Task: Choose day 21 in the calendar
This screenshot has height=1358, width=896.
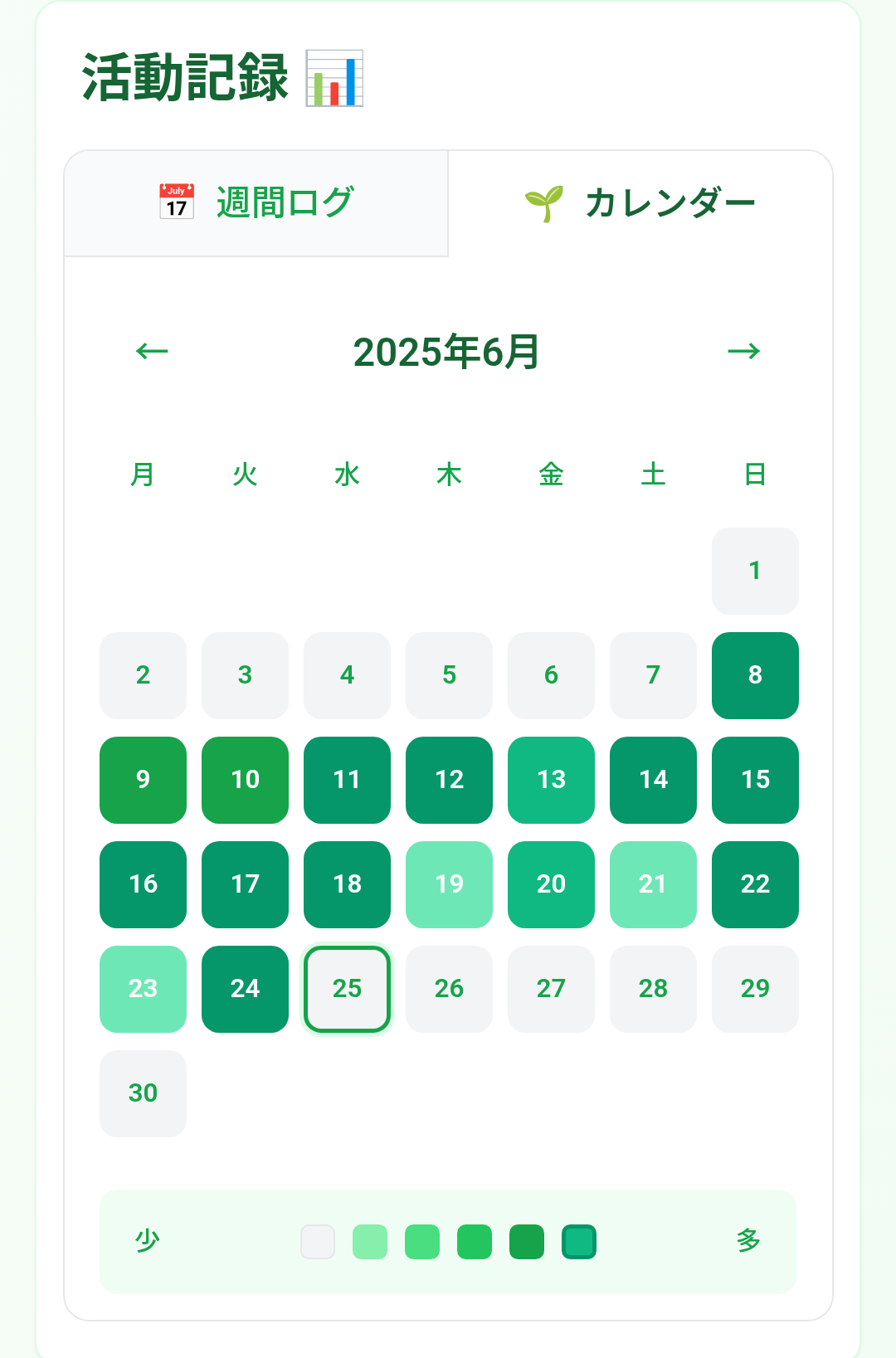Action: pyautogui.click(x=653, y=884)
